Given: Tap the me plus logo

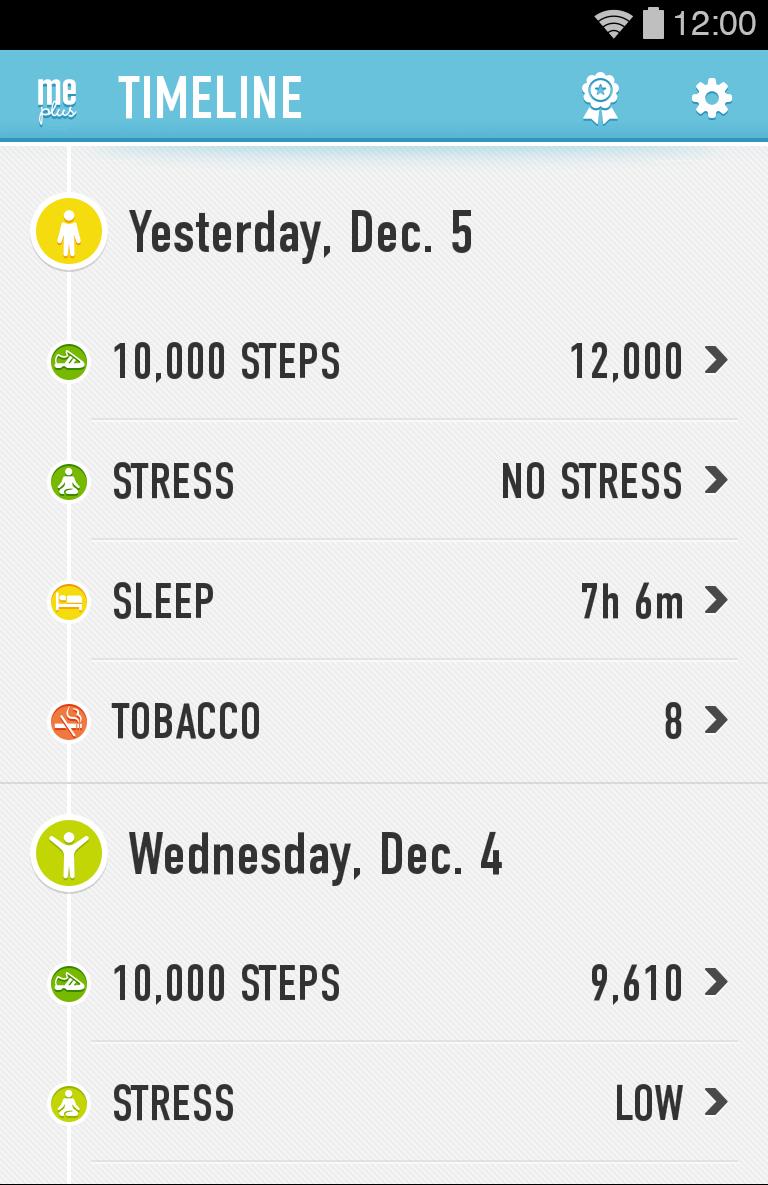Looking at the screenshot, I should (57, 99).
